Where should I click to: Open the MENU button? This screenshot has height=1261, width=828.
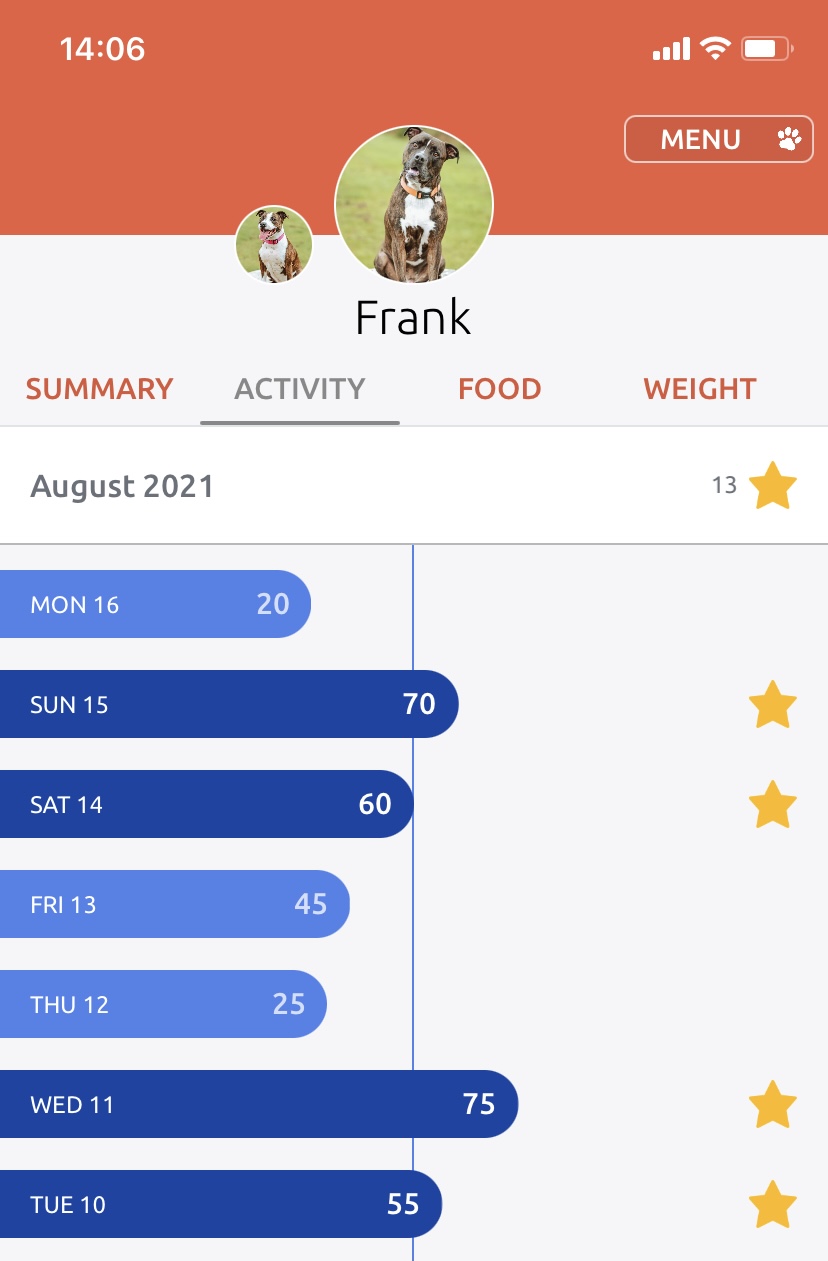coord(718,139)
